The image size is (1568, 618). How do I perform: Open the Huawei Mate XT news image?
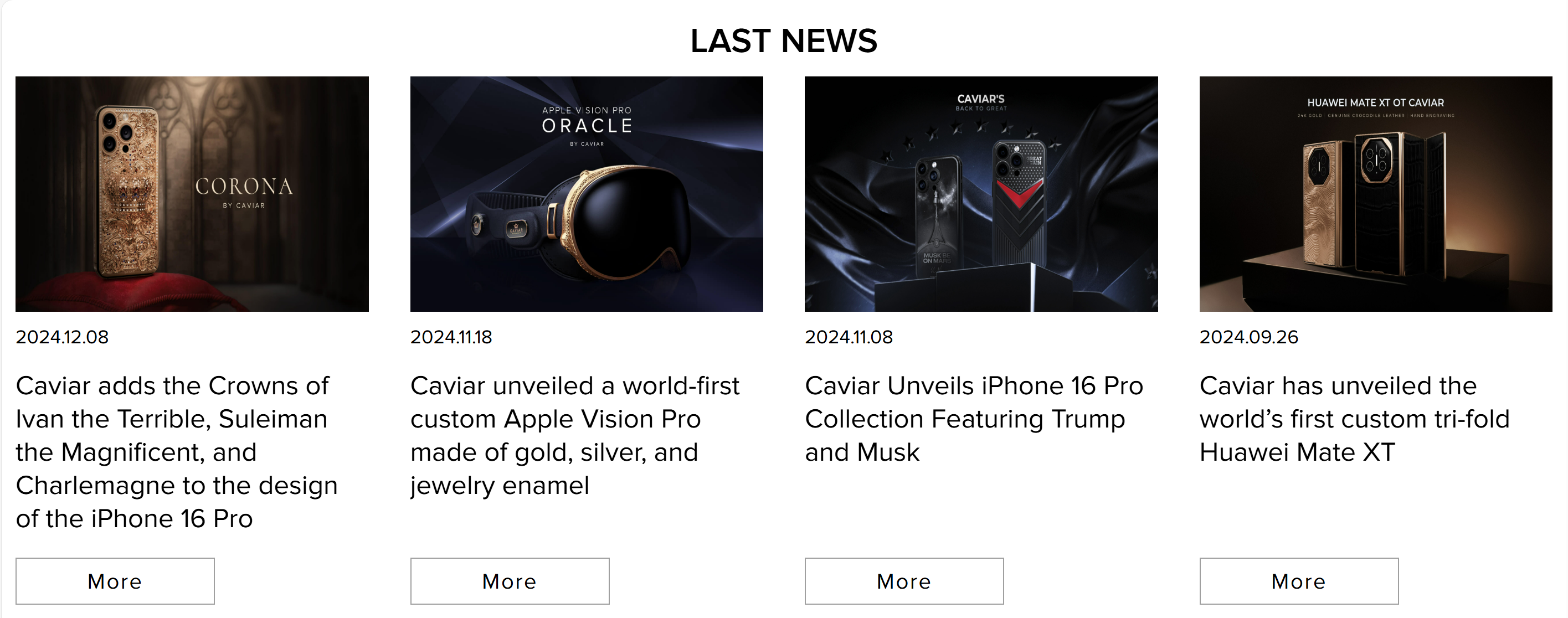pos(1375,194)
